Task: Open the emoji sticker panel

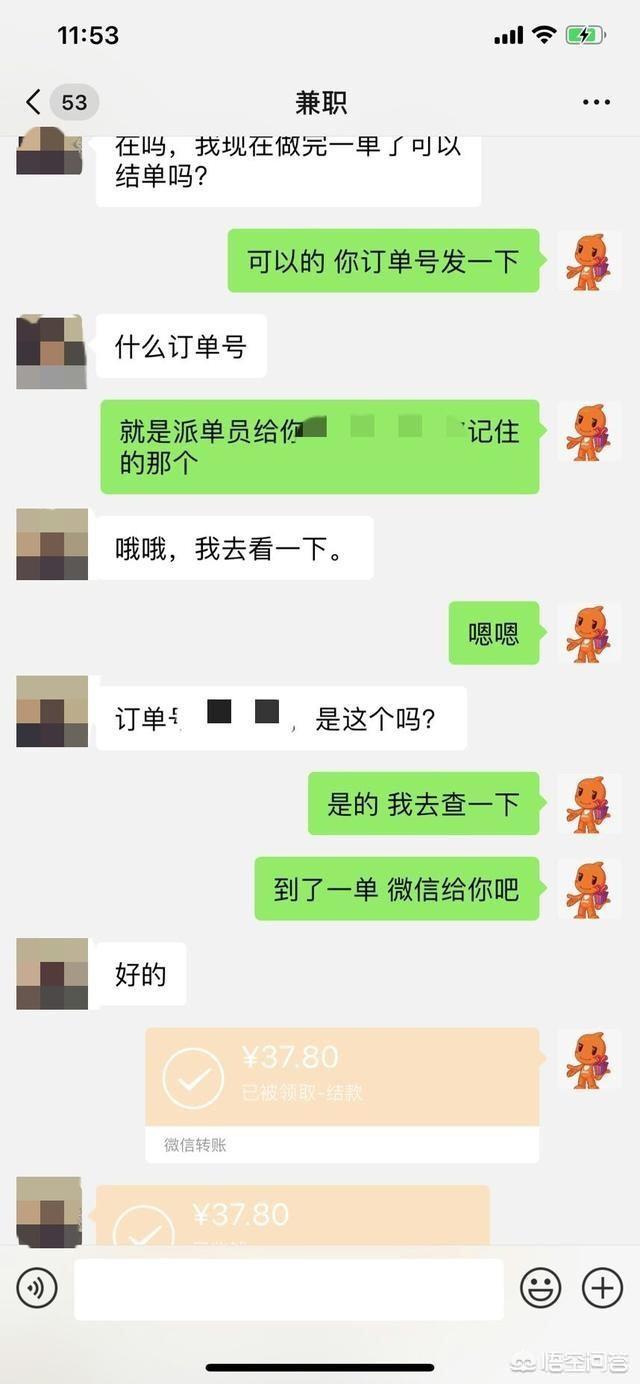Action: pos(540,1288)
